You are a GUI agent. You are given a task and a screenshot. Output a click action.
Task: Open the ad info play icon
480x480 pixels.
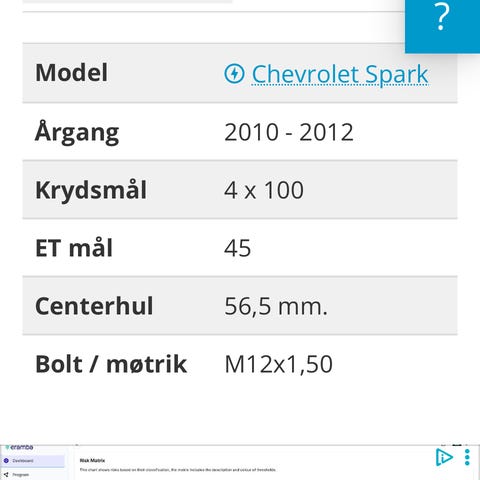point(444,457)
